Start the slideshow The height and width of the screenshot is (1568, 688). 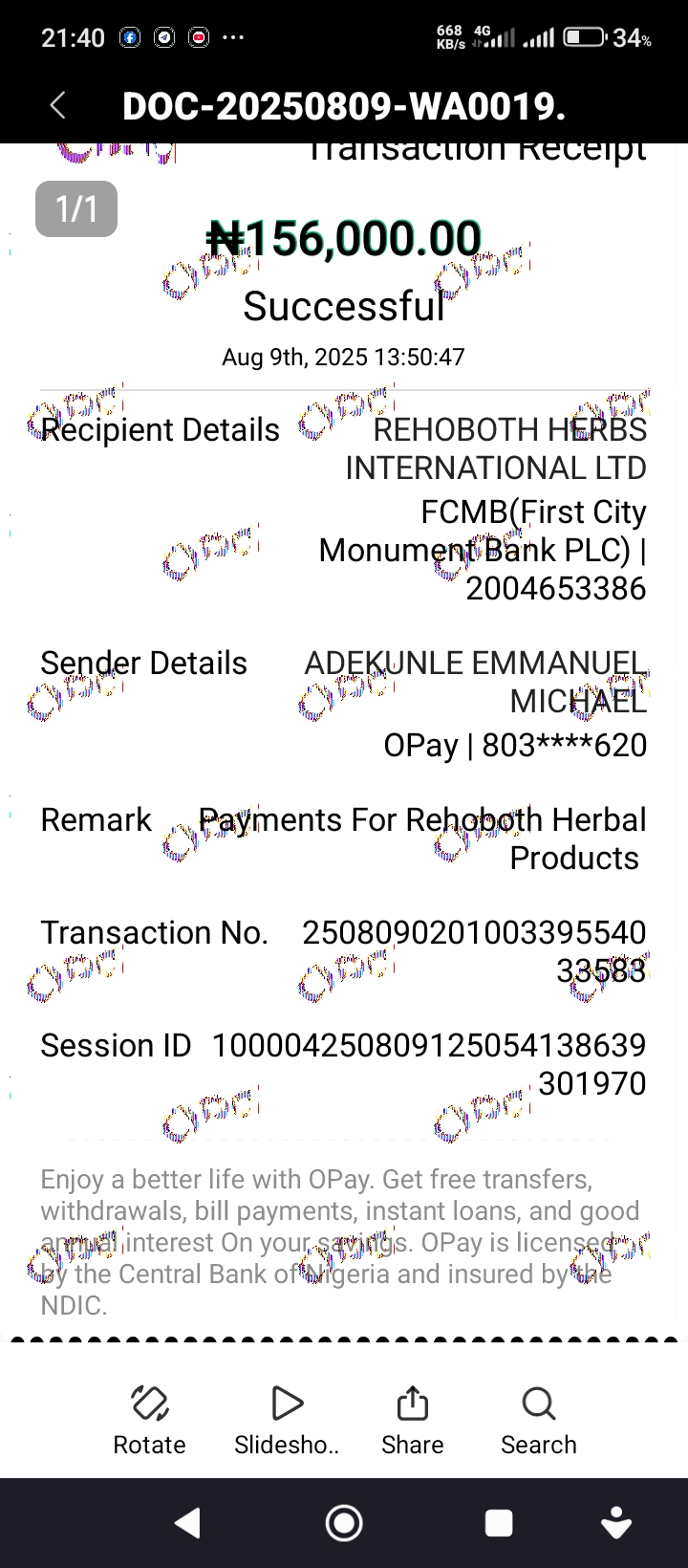(x=287, y=1419)
